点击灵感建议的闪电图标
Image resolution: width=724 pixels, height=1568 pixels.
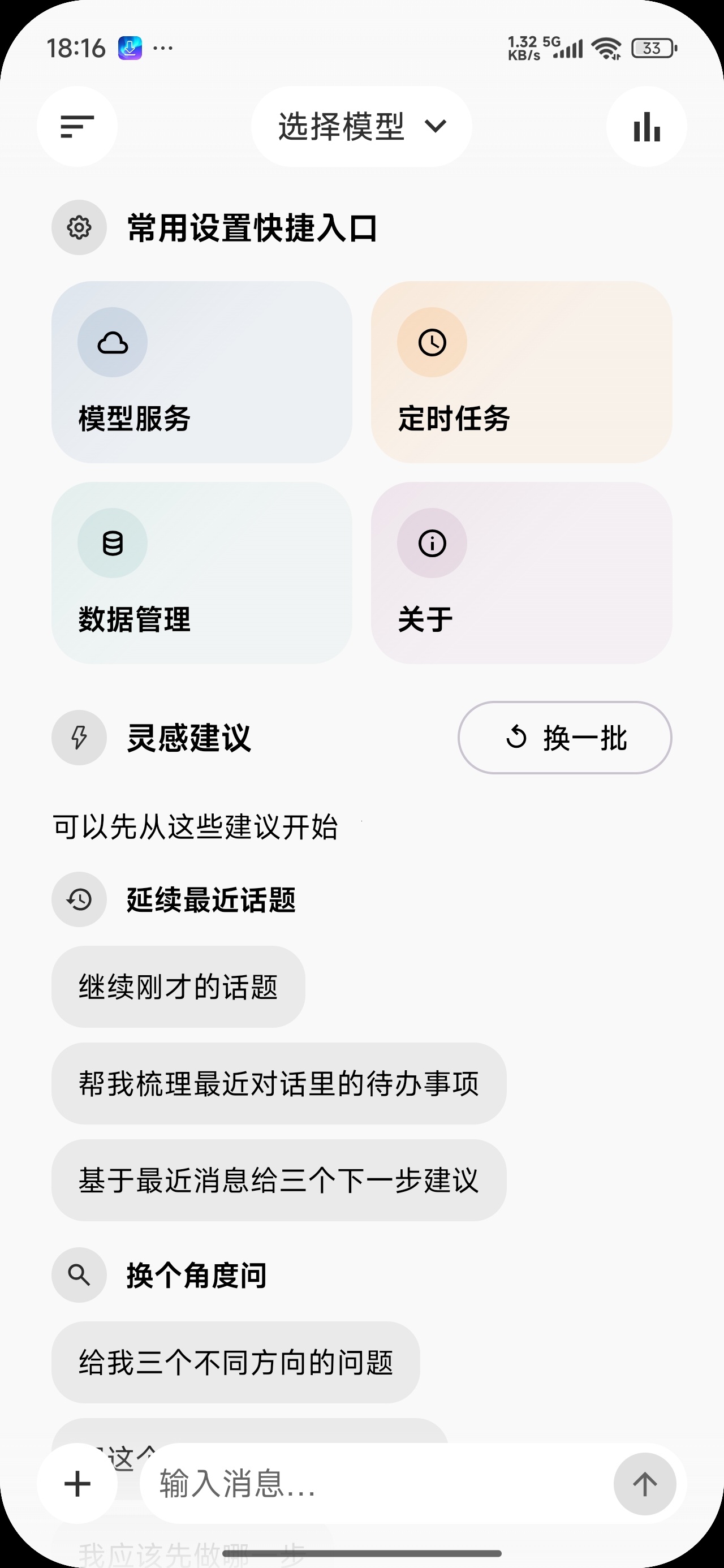coord(79,738)
